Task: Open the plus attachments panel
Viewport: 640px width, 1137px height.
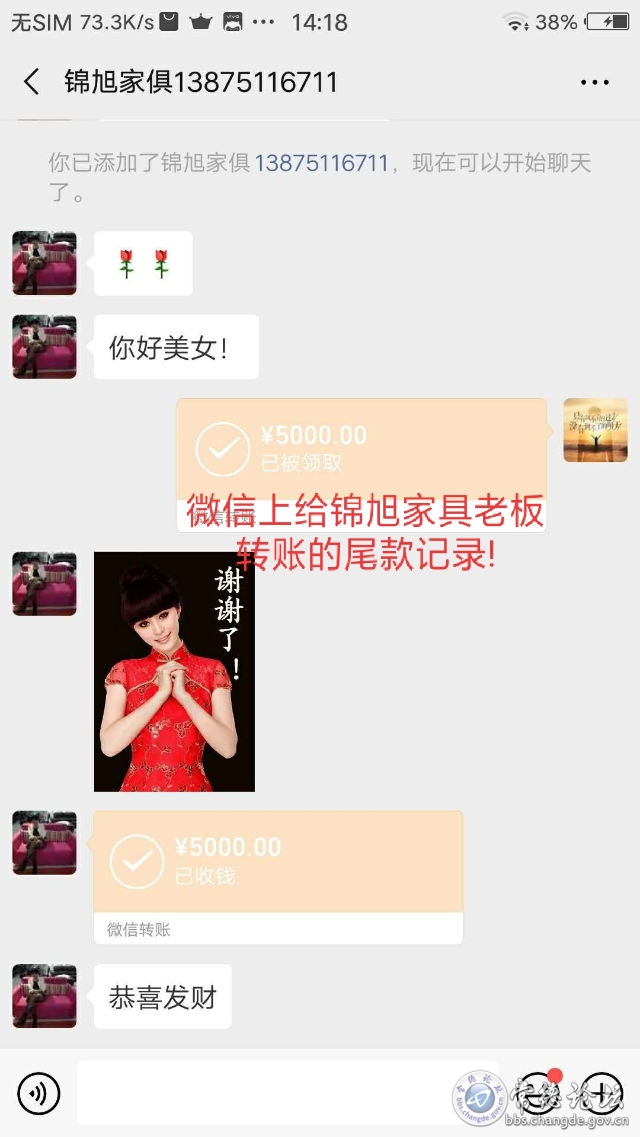Action: click(602, 1093)
